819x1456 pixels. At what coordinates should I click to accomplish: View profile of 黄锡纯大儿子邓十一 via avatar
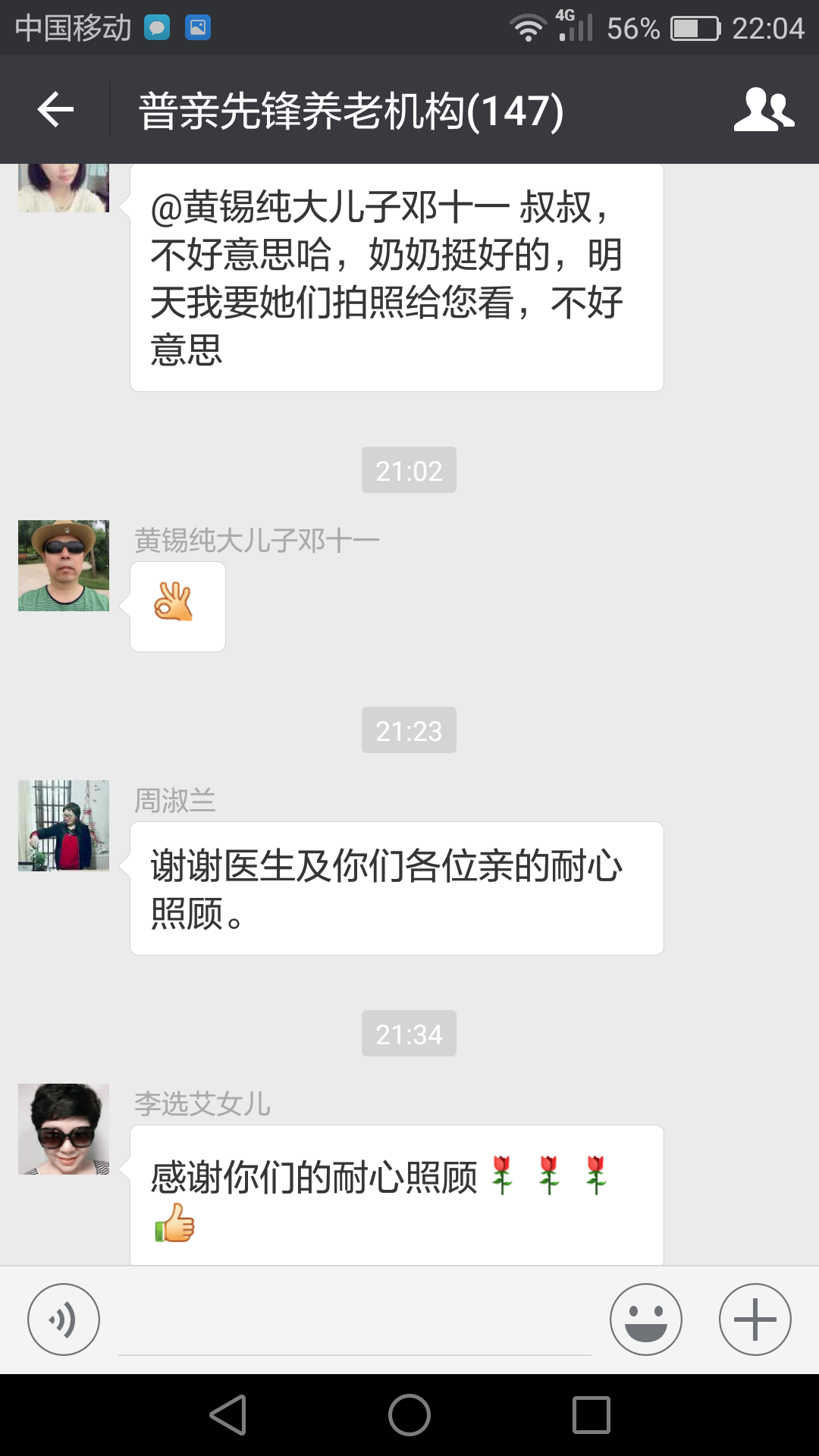pyautogui.click(x=64, y=566)
